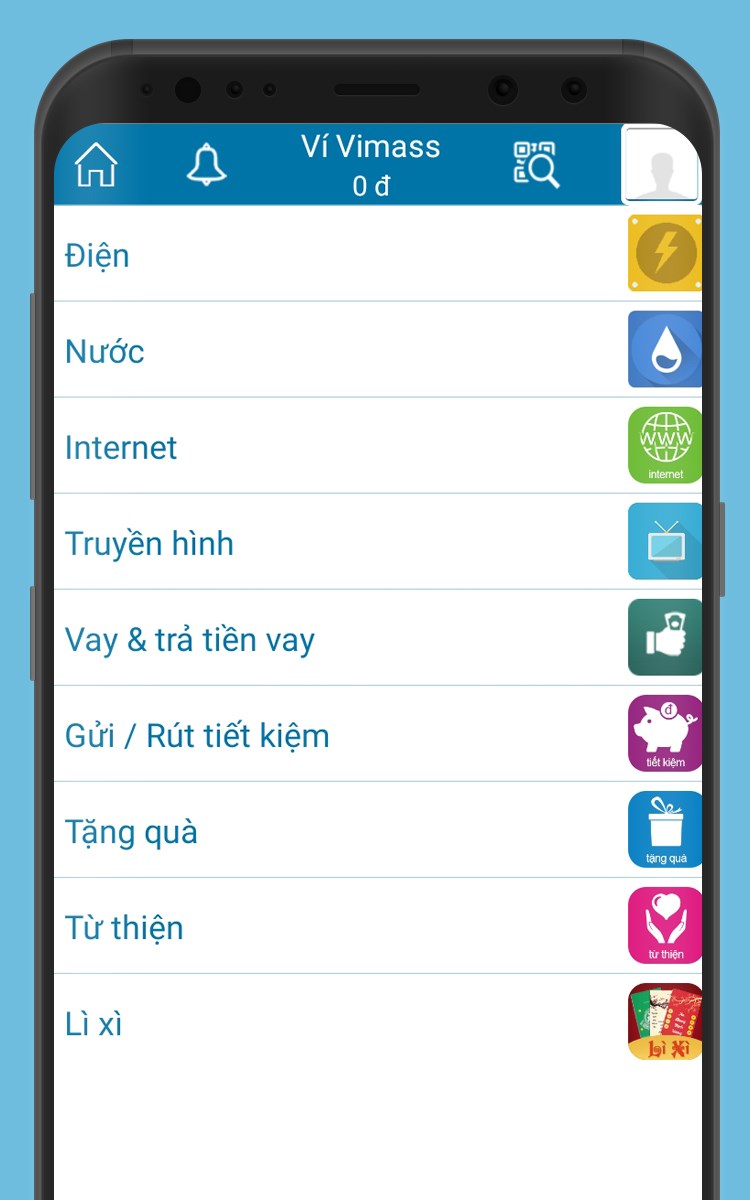Tap the water droplet icon for Nước

pos(665,349)
